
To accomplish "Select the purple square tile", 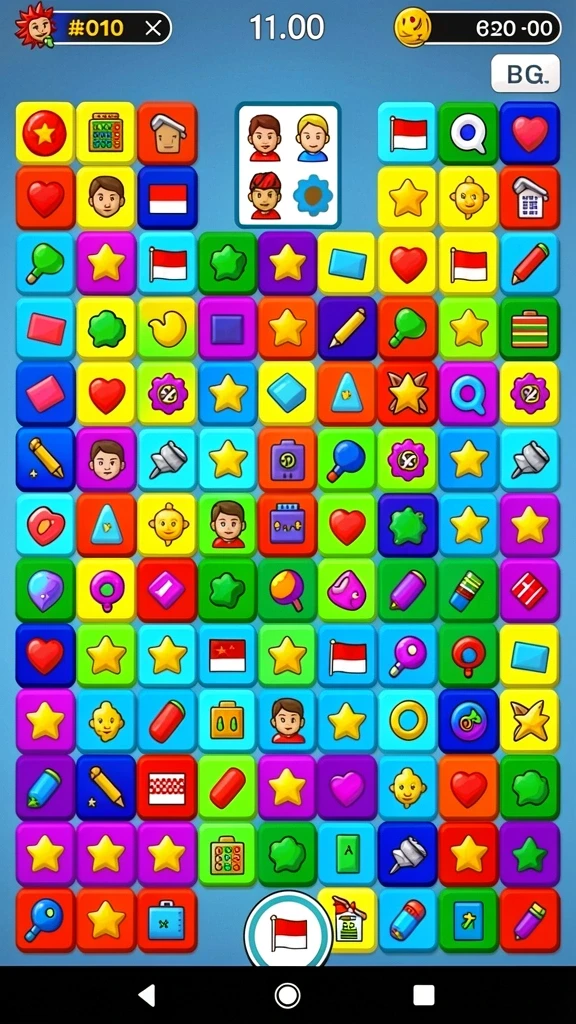I will click(227, 328).
